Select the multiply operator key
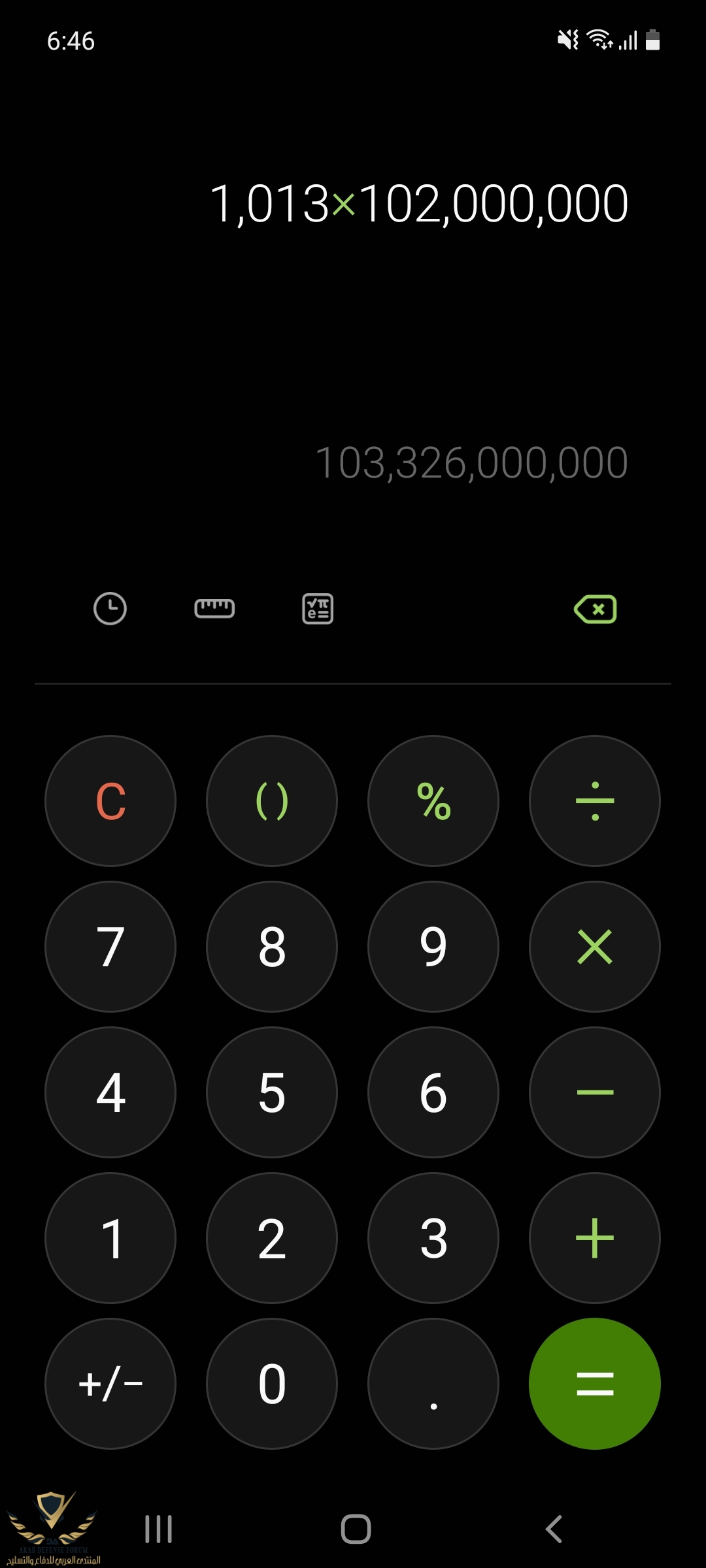Screen dimensions: 706x1568 [x=595, y=947]
